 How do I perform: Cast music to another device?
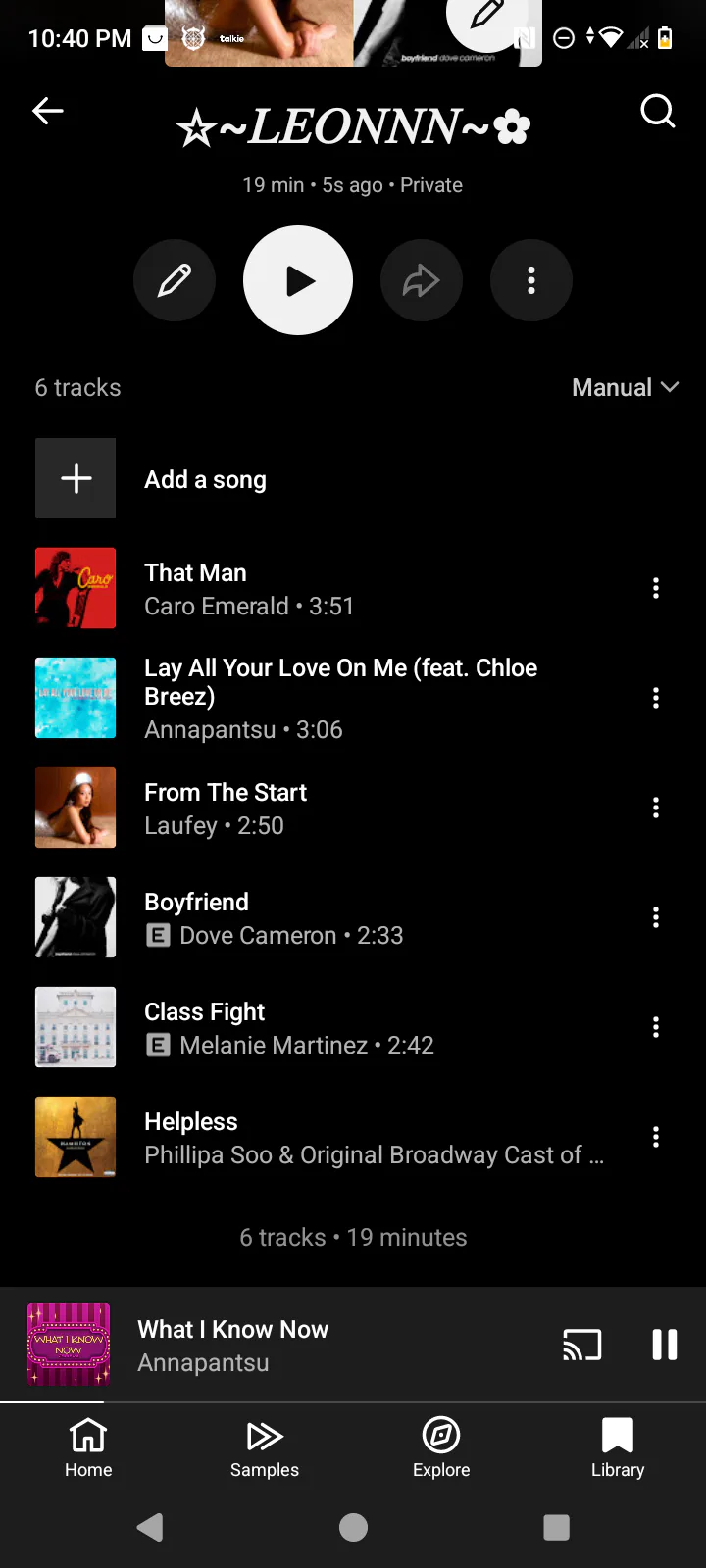[581, 1346]
